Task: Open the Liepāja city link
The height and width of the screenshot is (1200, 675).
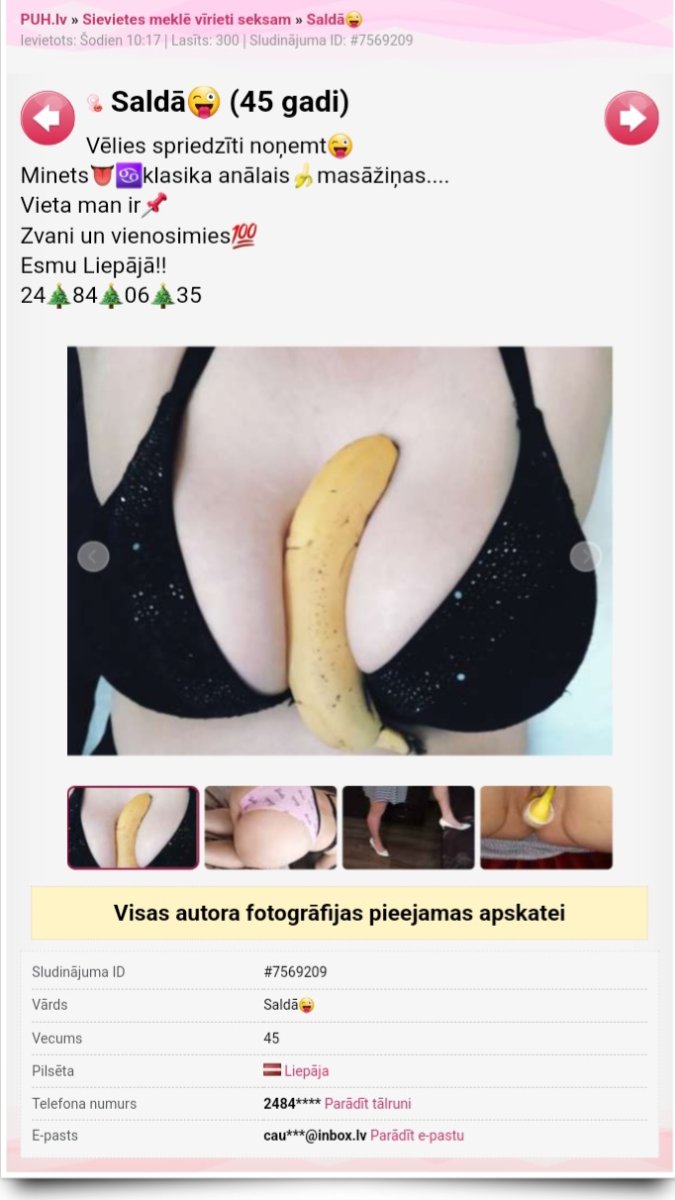Action: pyautogui.click(x=306, y=1071)
